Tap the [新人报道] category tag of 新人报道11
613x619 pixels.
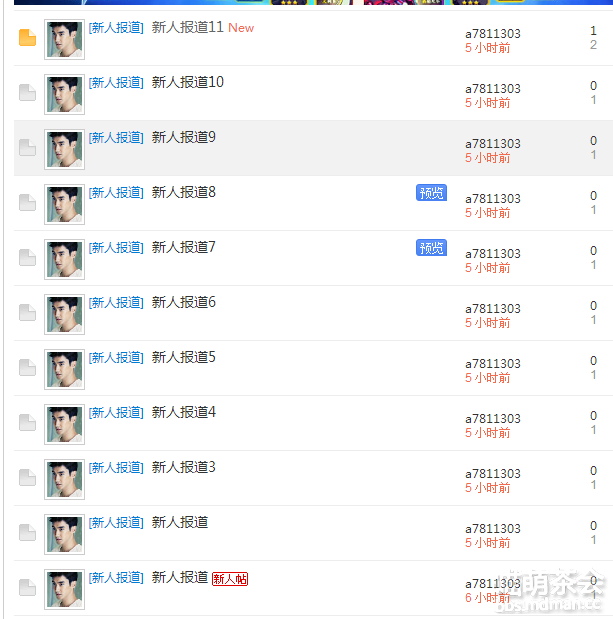116,27
